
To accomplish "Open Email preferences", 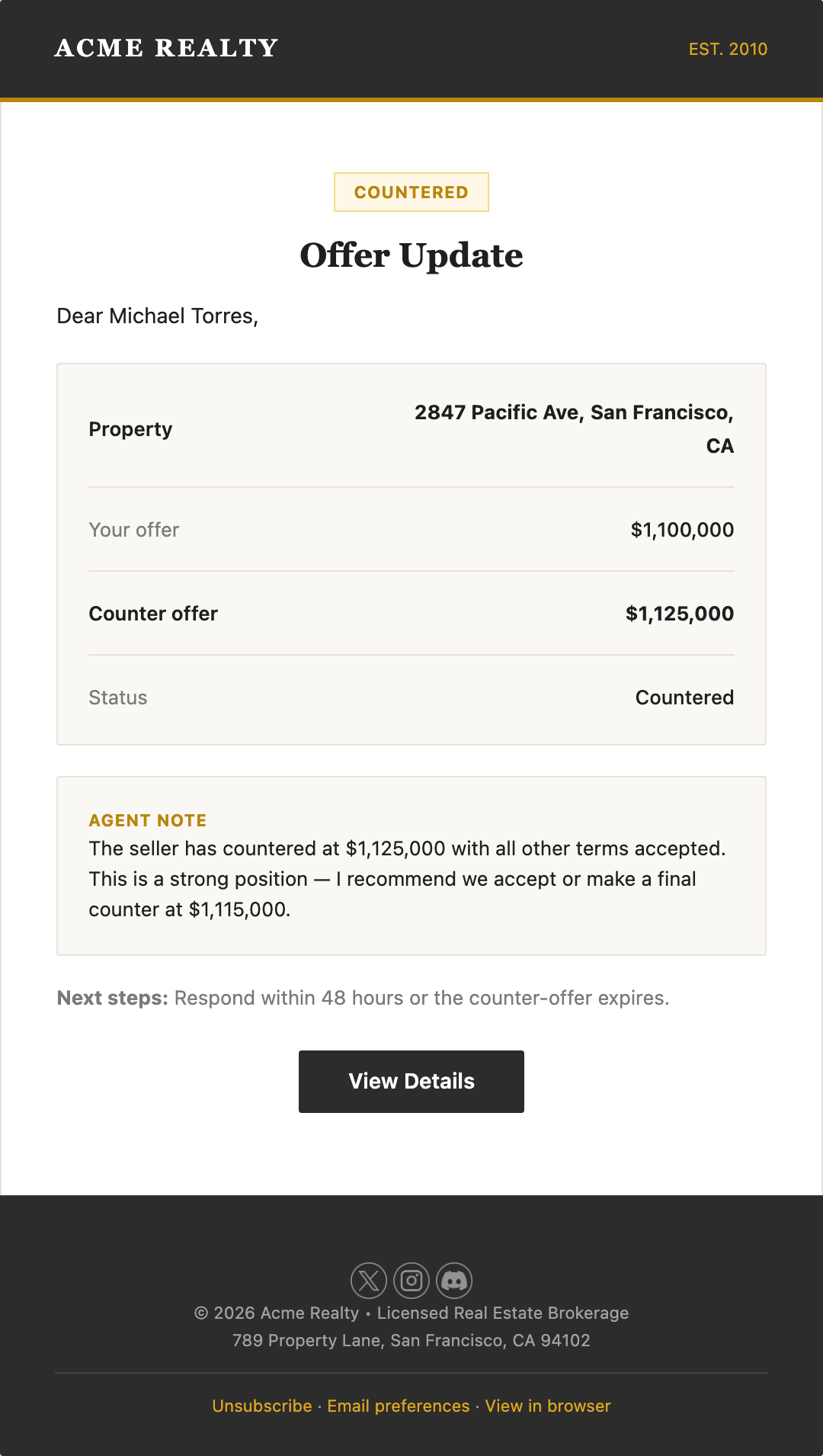I will click(x=397, y=1406).
